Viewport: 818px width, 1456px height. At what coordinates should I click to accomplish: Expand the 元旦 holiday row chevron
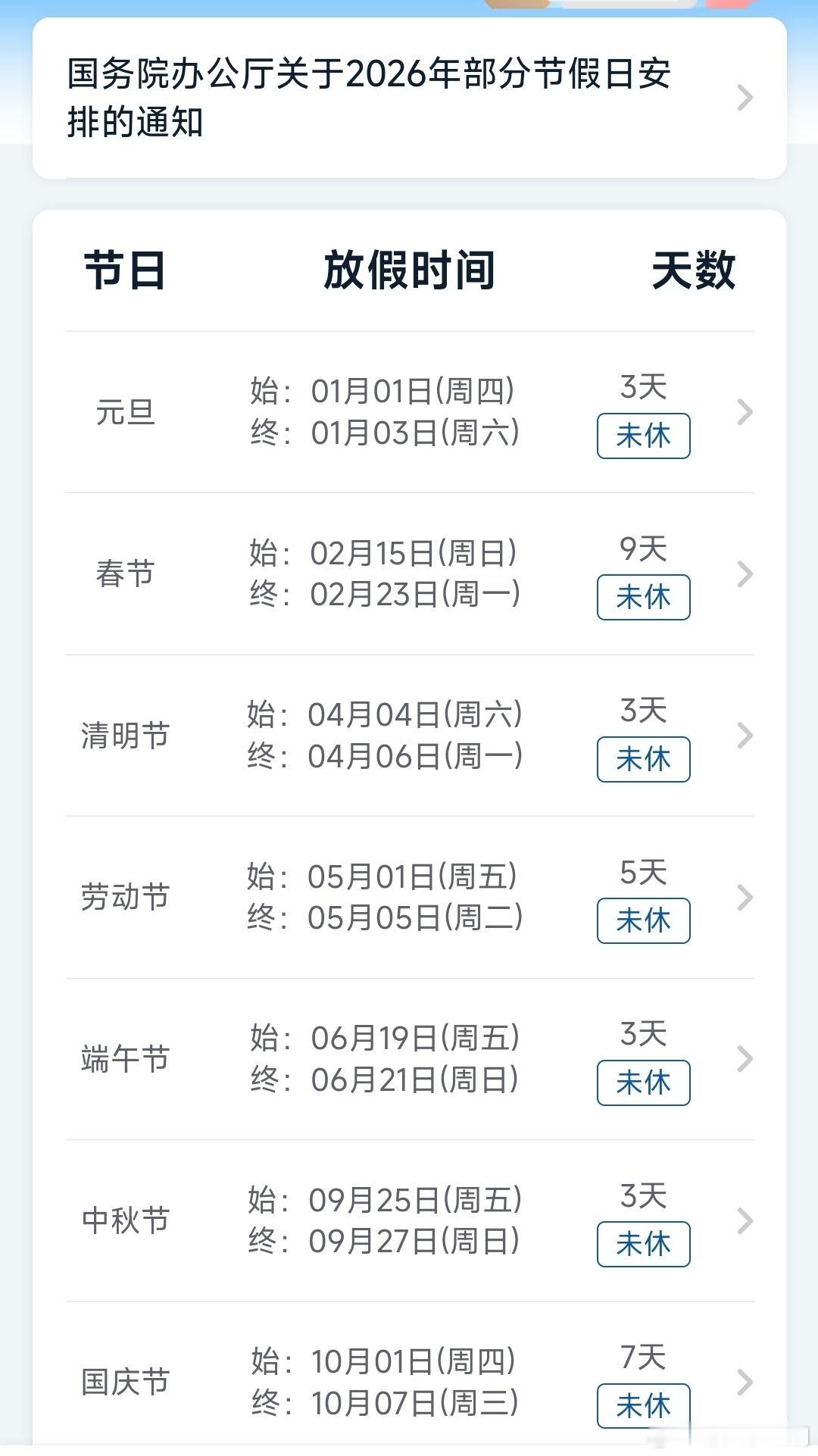746,413
